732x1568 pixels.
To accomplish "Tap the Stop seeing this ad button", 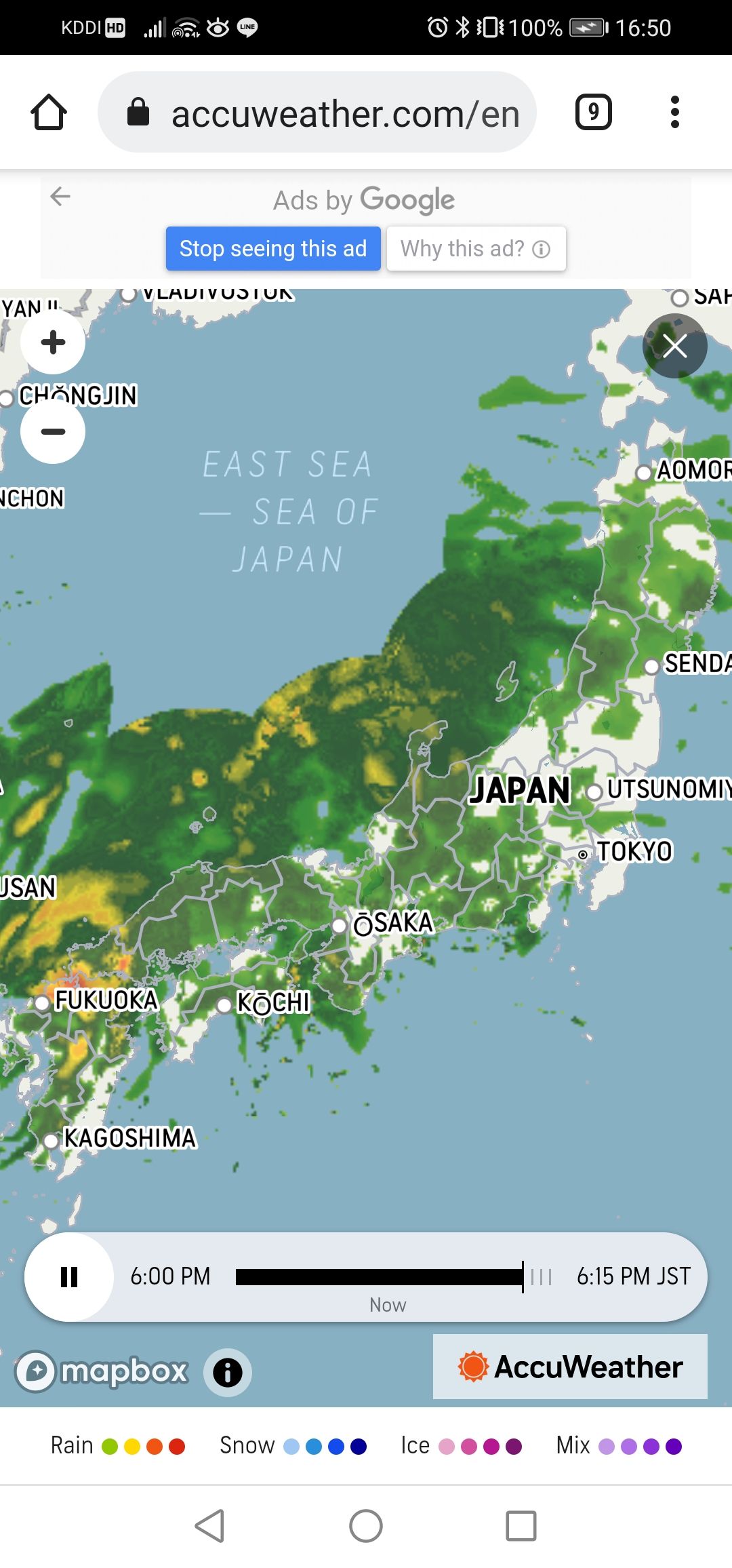I will click(x=273, y=249).
